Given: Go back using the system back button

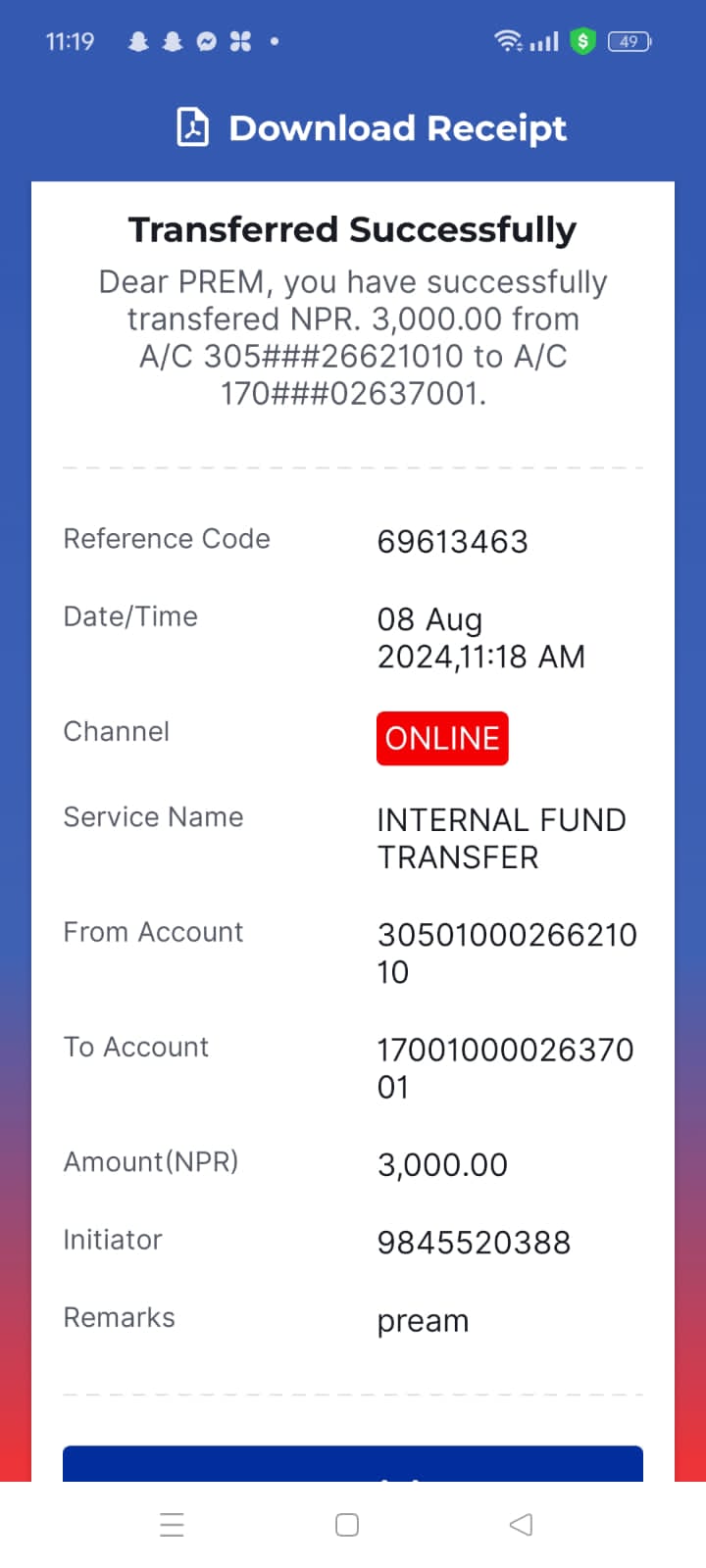Looking at the screenshot, I should pos(522,1525).
